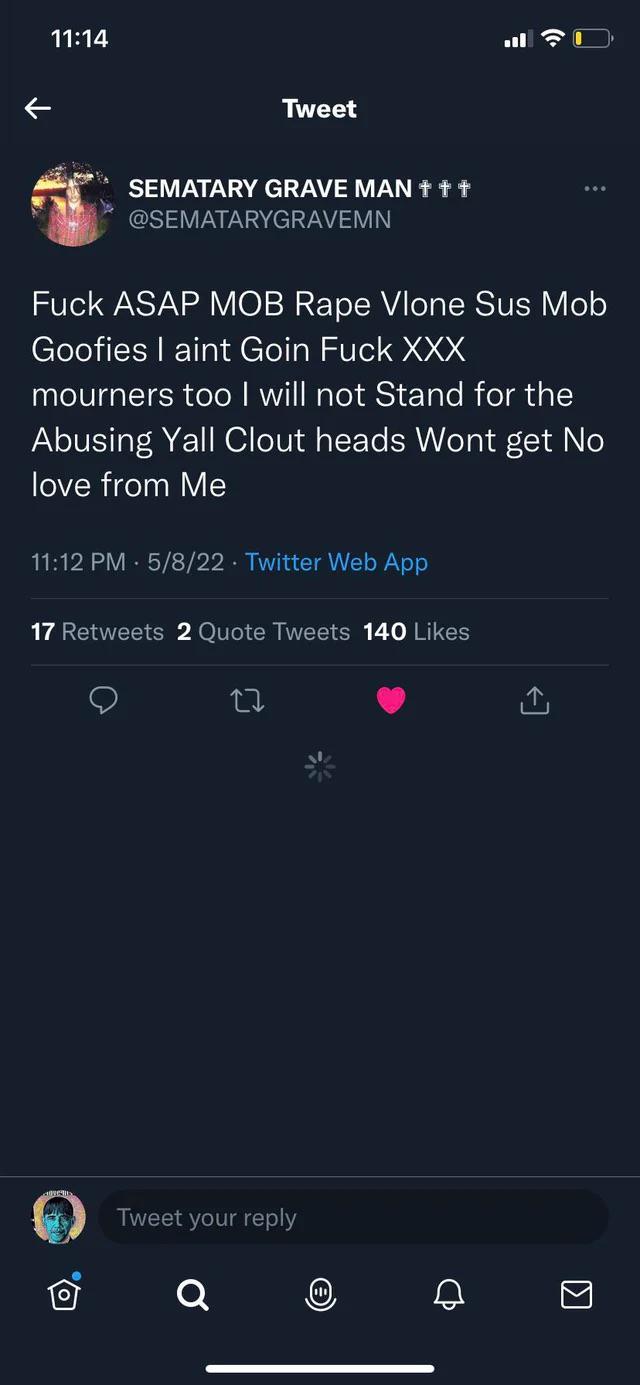Open the tweet's three-dot overflow menu
This screenshot has height=1385, width=640.
point(595,189)
